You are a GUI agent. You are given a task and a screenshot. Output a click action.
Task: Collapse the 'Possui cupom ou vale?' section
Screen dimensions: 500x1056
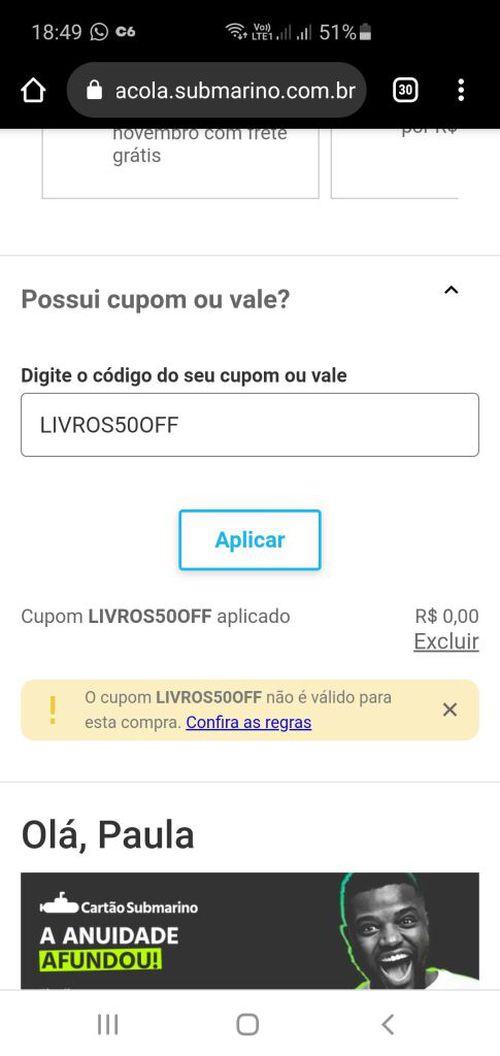(x=451, y=290)
